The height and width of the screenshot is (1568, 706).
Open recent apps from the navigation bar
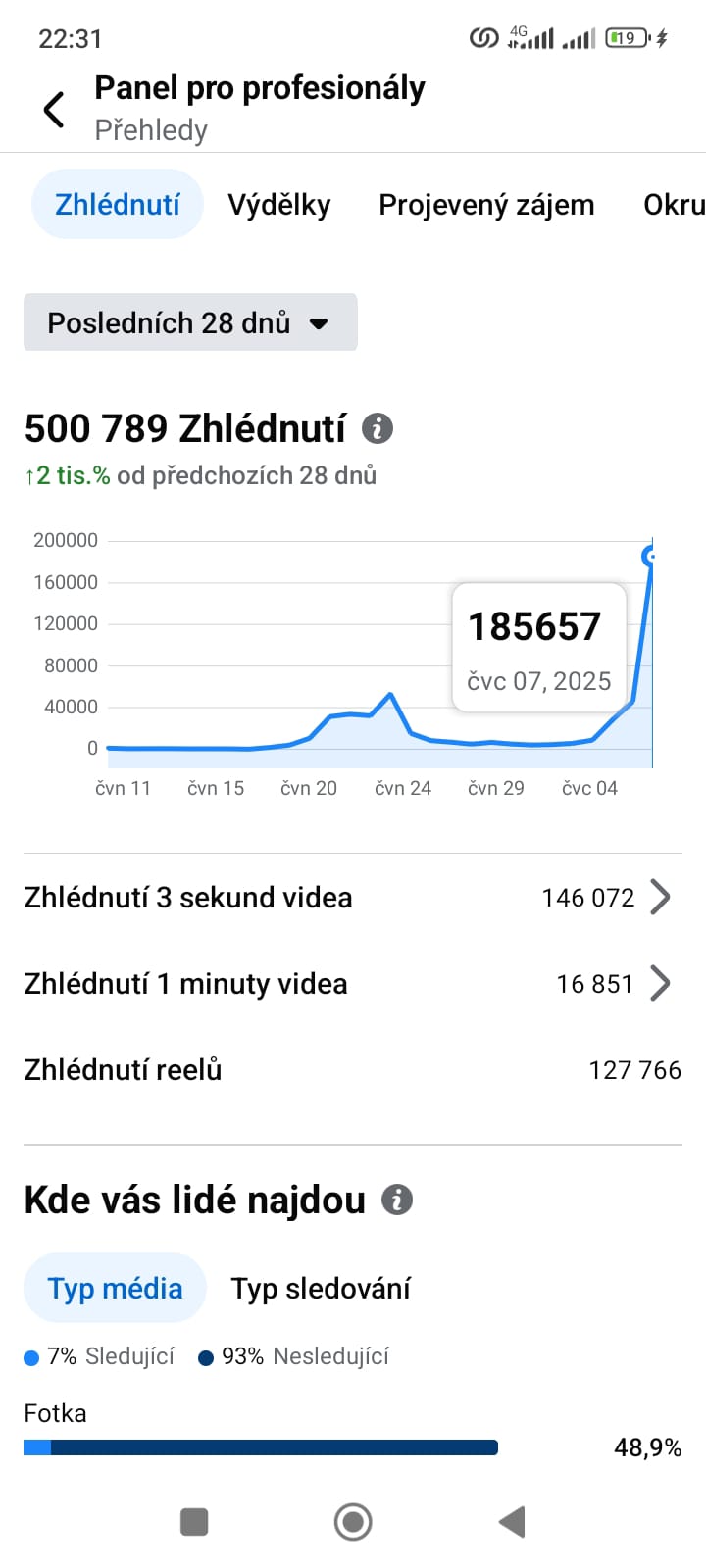point(194,1522)
